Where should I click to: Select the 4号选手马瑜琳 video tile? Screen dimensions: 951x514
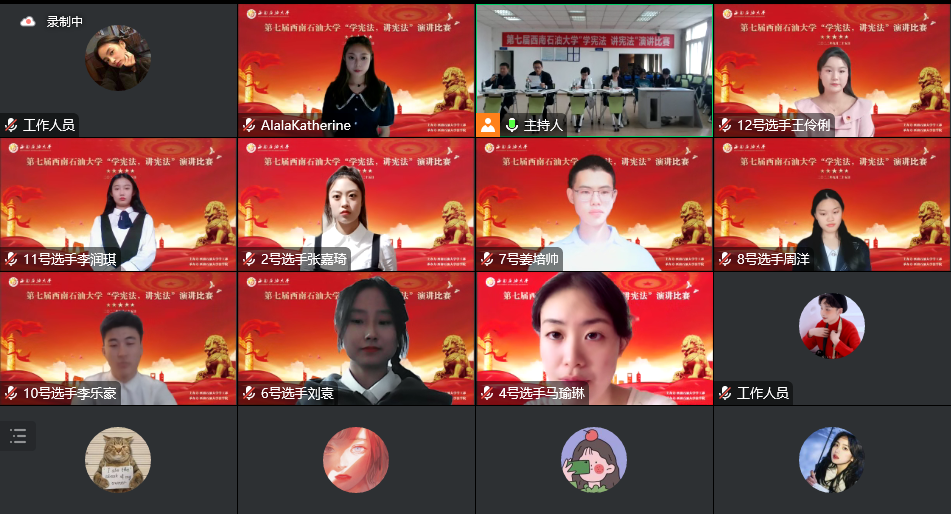coord(594,339)
